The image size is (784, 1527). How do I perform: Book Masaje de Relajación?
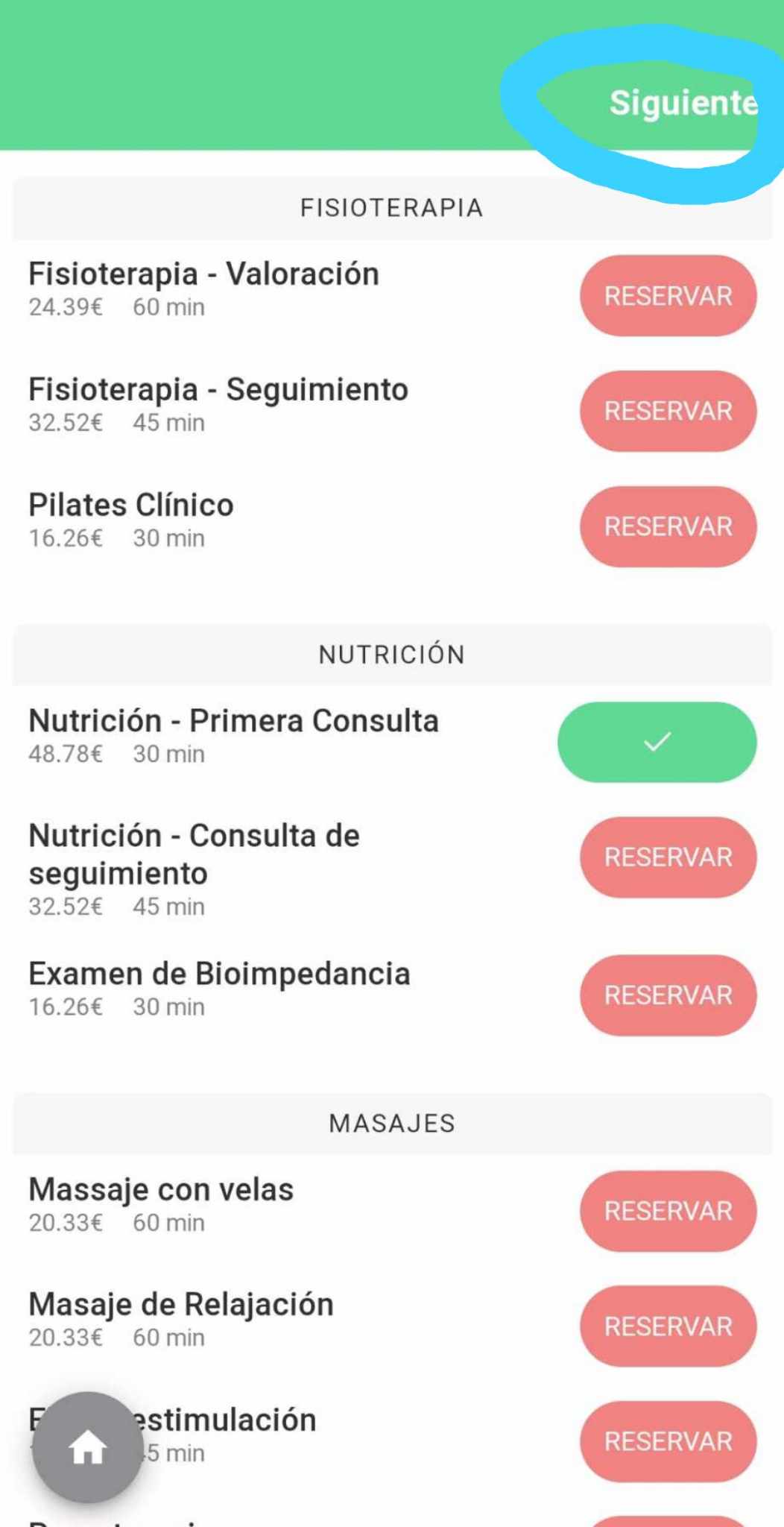[x=668, y=1326]
